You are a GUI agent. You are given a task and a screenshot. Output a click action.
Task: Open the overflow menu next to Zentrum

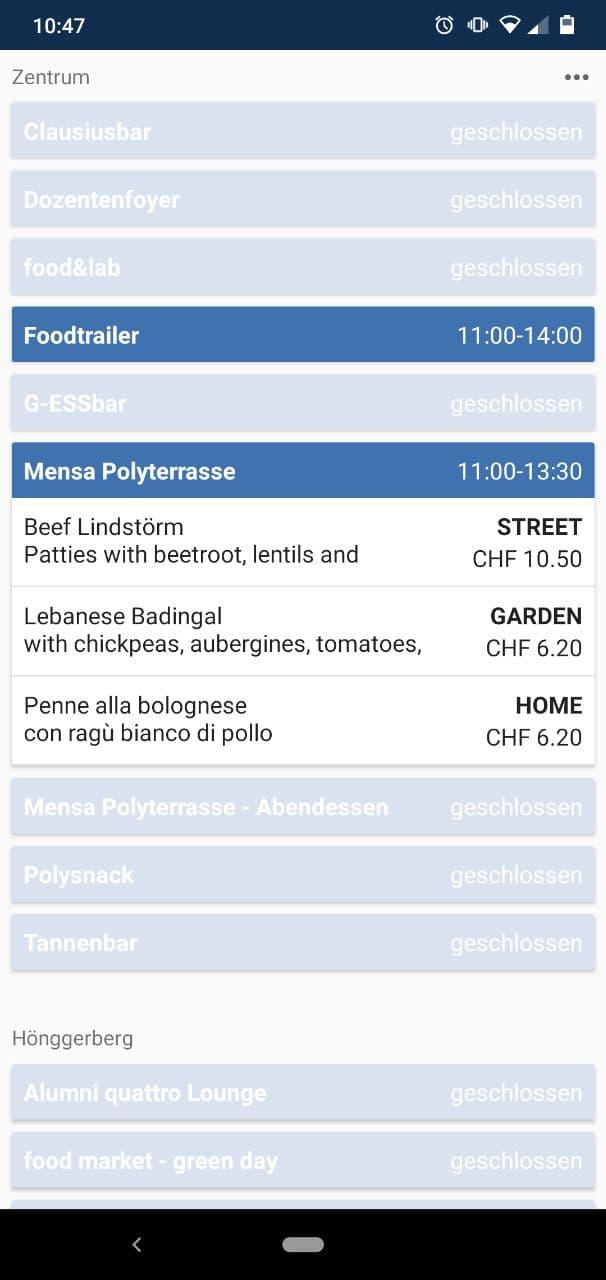point(576,77)
